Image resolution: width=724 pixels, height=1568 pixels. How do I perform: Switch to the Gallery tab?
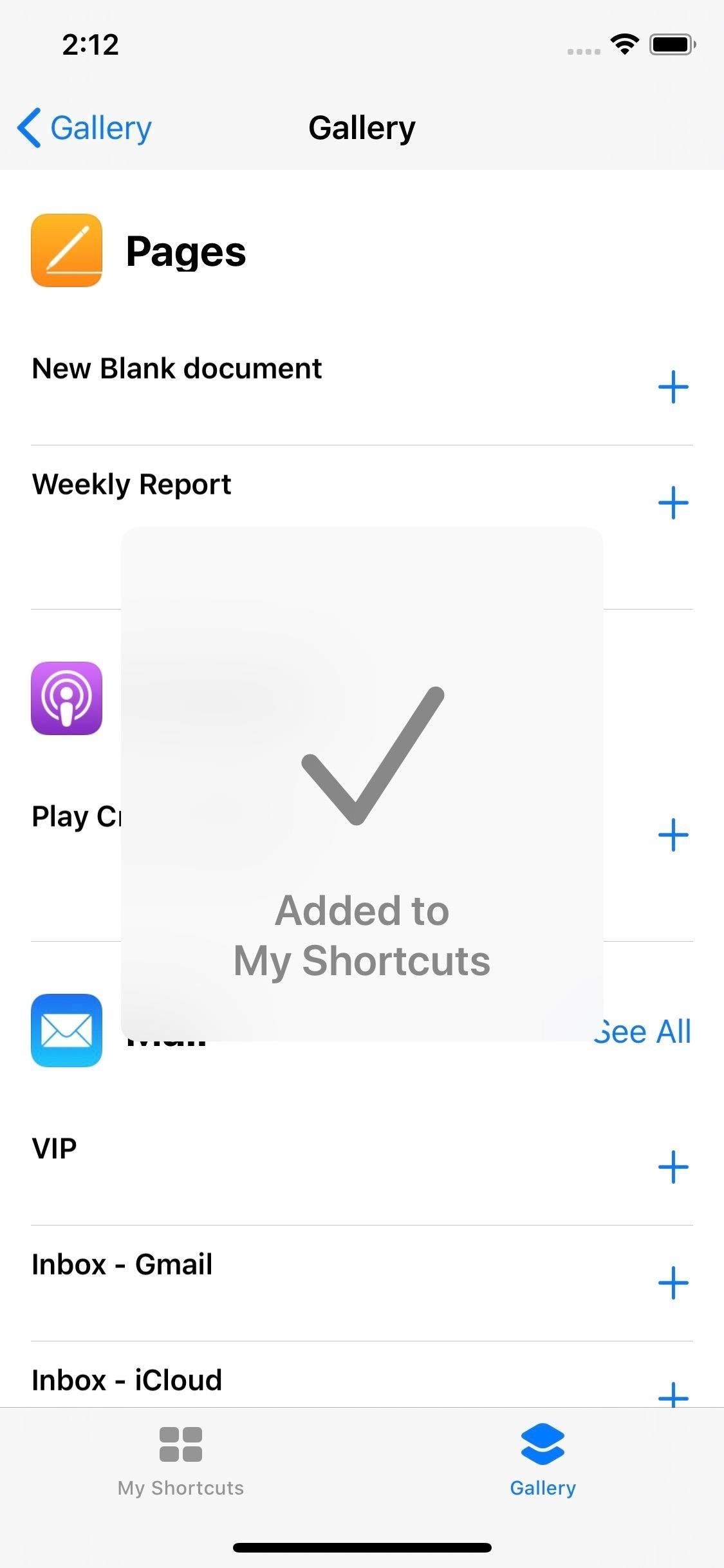[543, 1474]
